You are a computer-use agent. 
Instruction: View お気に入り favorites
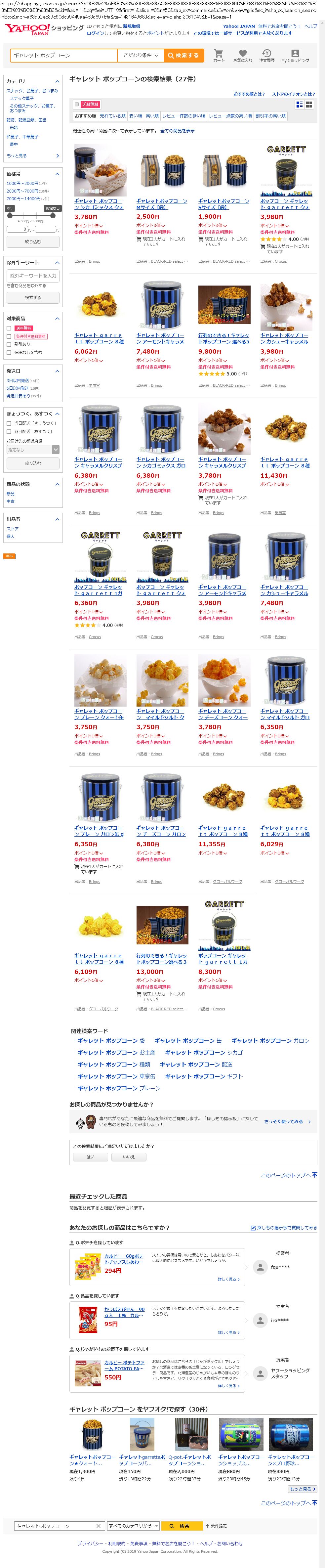[x=243, y=56]
